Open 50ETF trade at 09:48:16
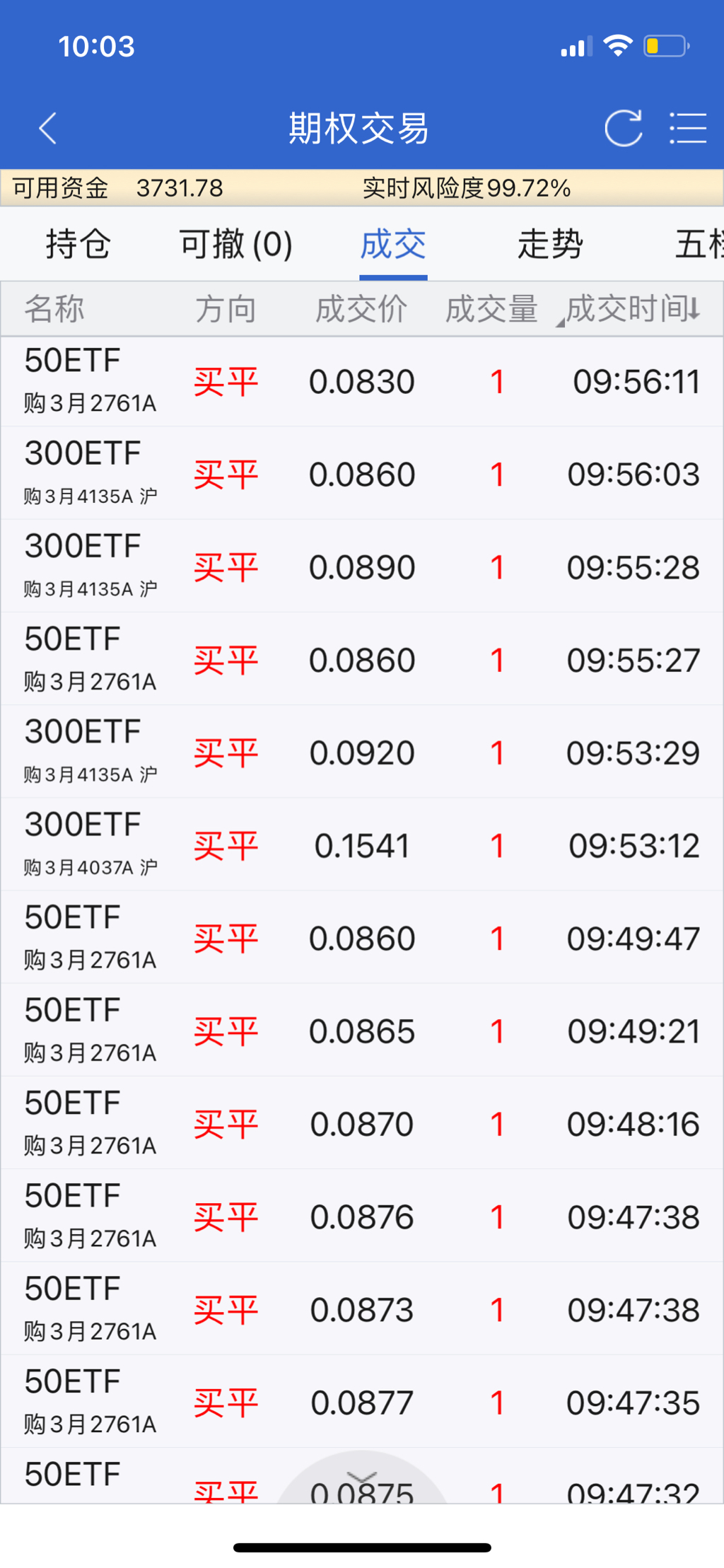 coord(362,1124)
